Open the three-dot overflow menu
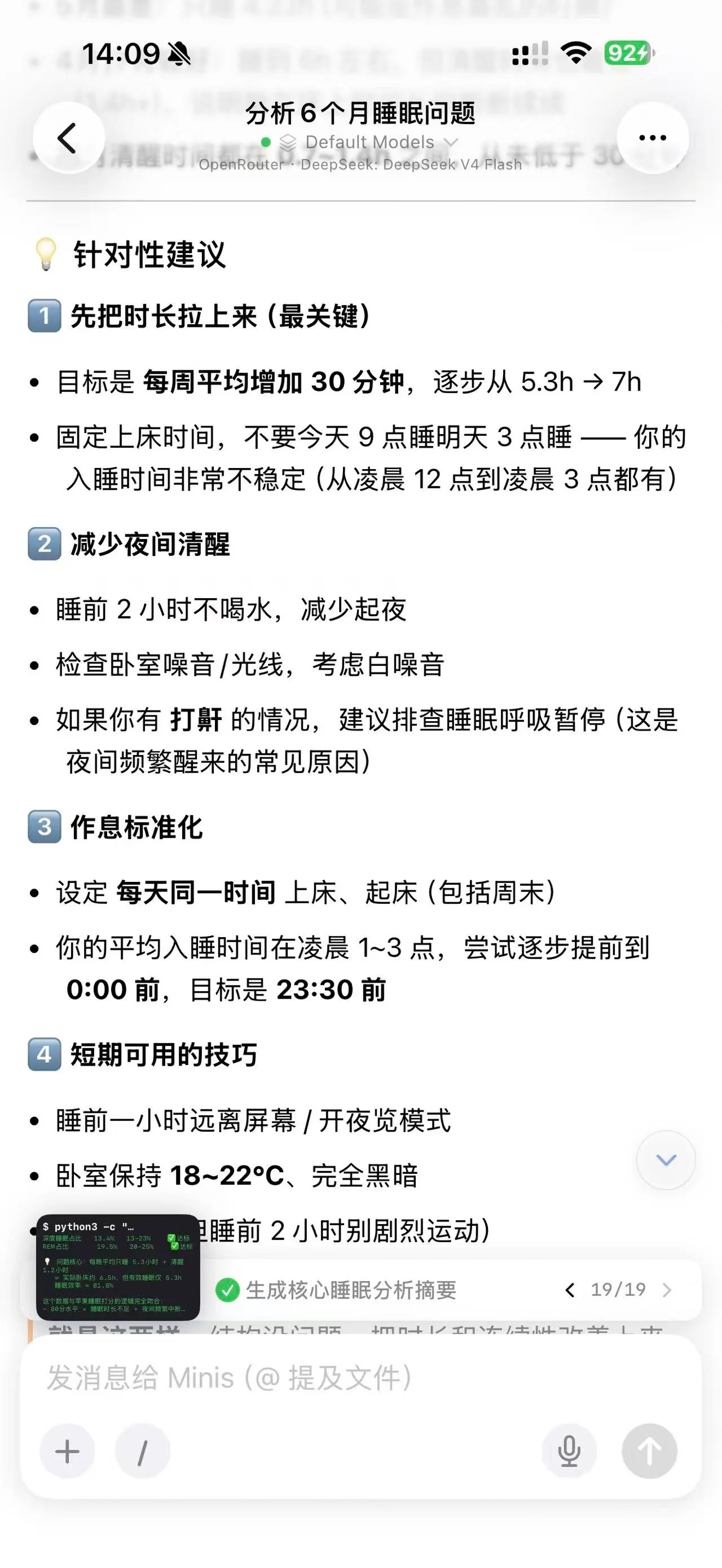The height and width of the screenshot is (1568, 722). [653, 138]
